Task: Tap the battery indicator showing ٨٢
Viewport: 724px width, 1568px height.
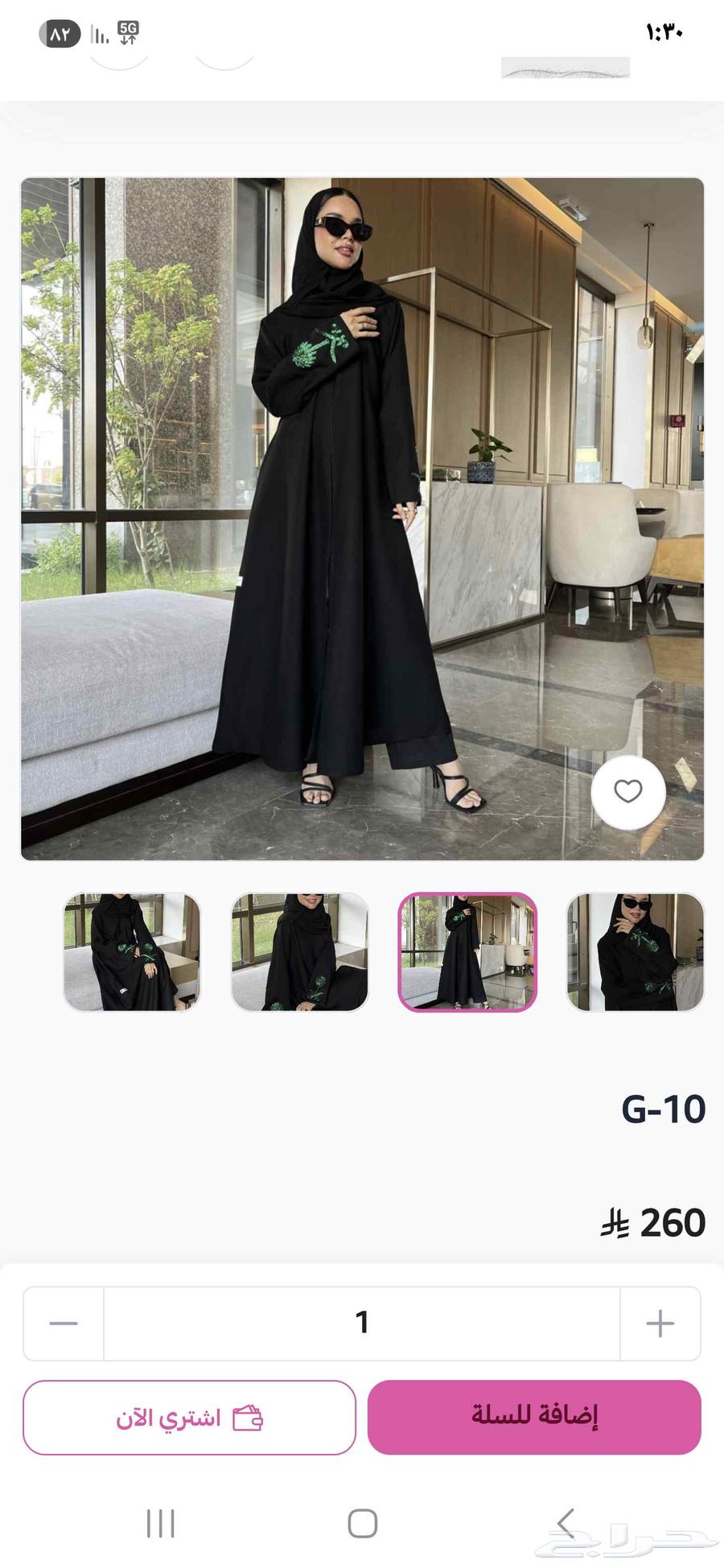Action: coord(58,32)
